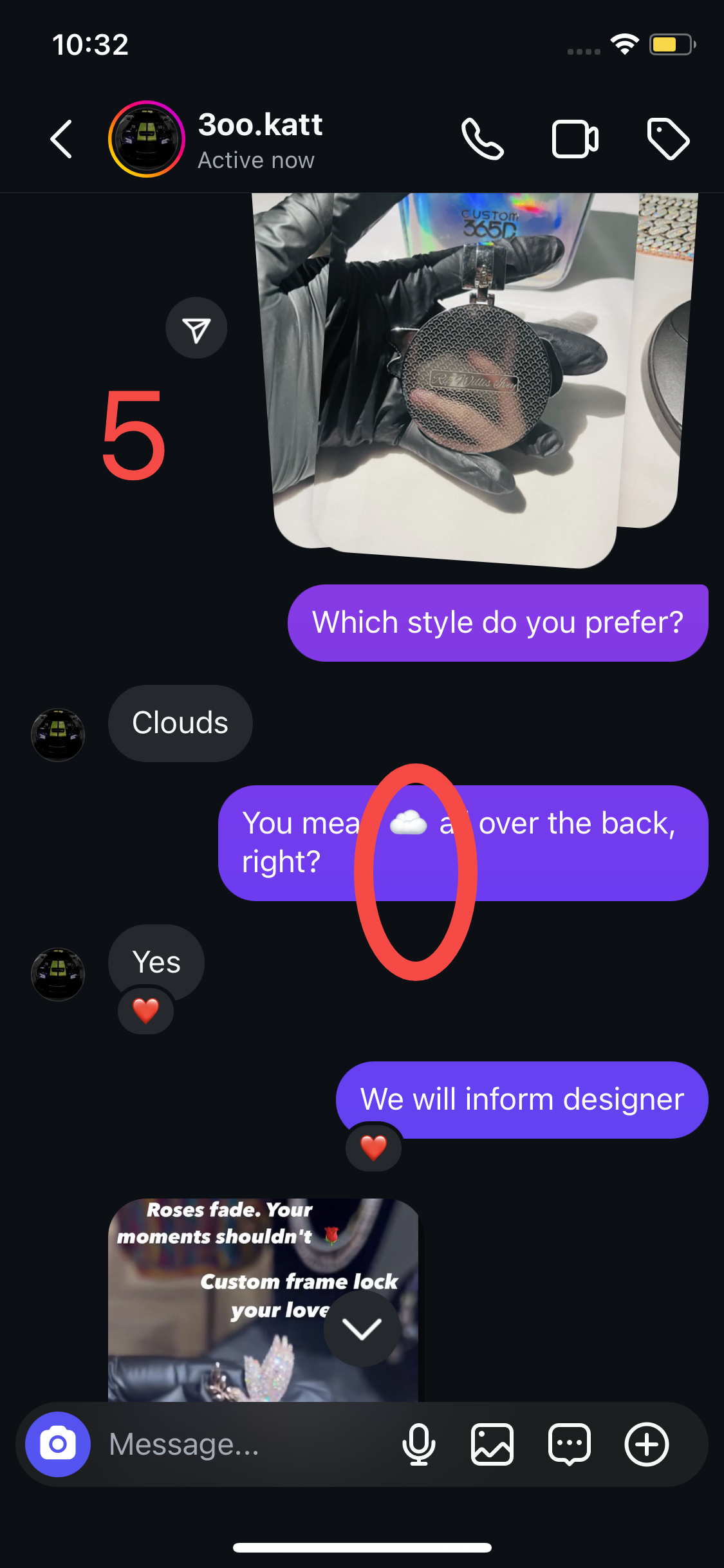Viewport: 724px width, 1568px height.
Task: Jump to latest messages with down chevron
Action: click(362, 1329)
